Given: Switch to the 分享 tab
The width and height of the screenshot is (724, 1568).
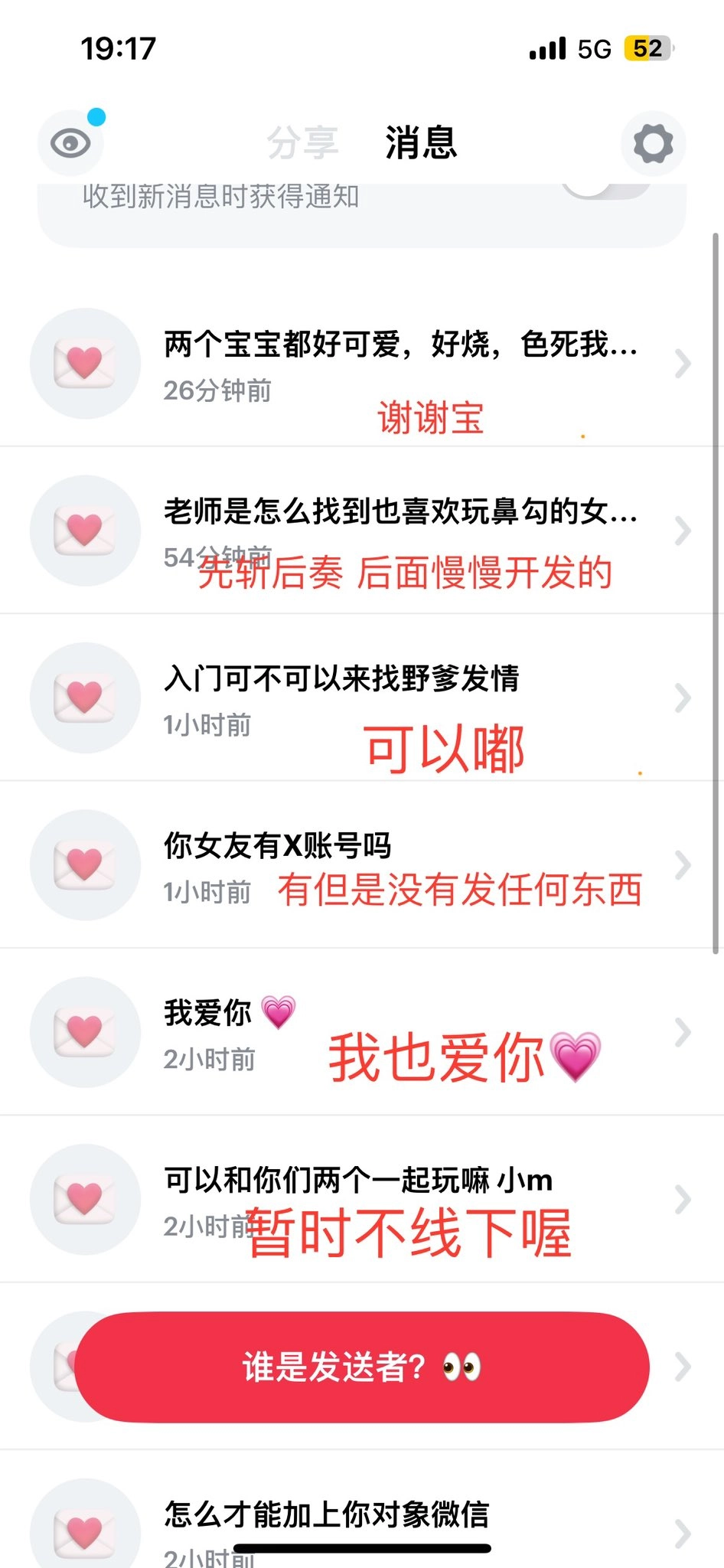Looking at the screenshot, I should 302,143.
